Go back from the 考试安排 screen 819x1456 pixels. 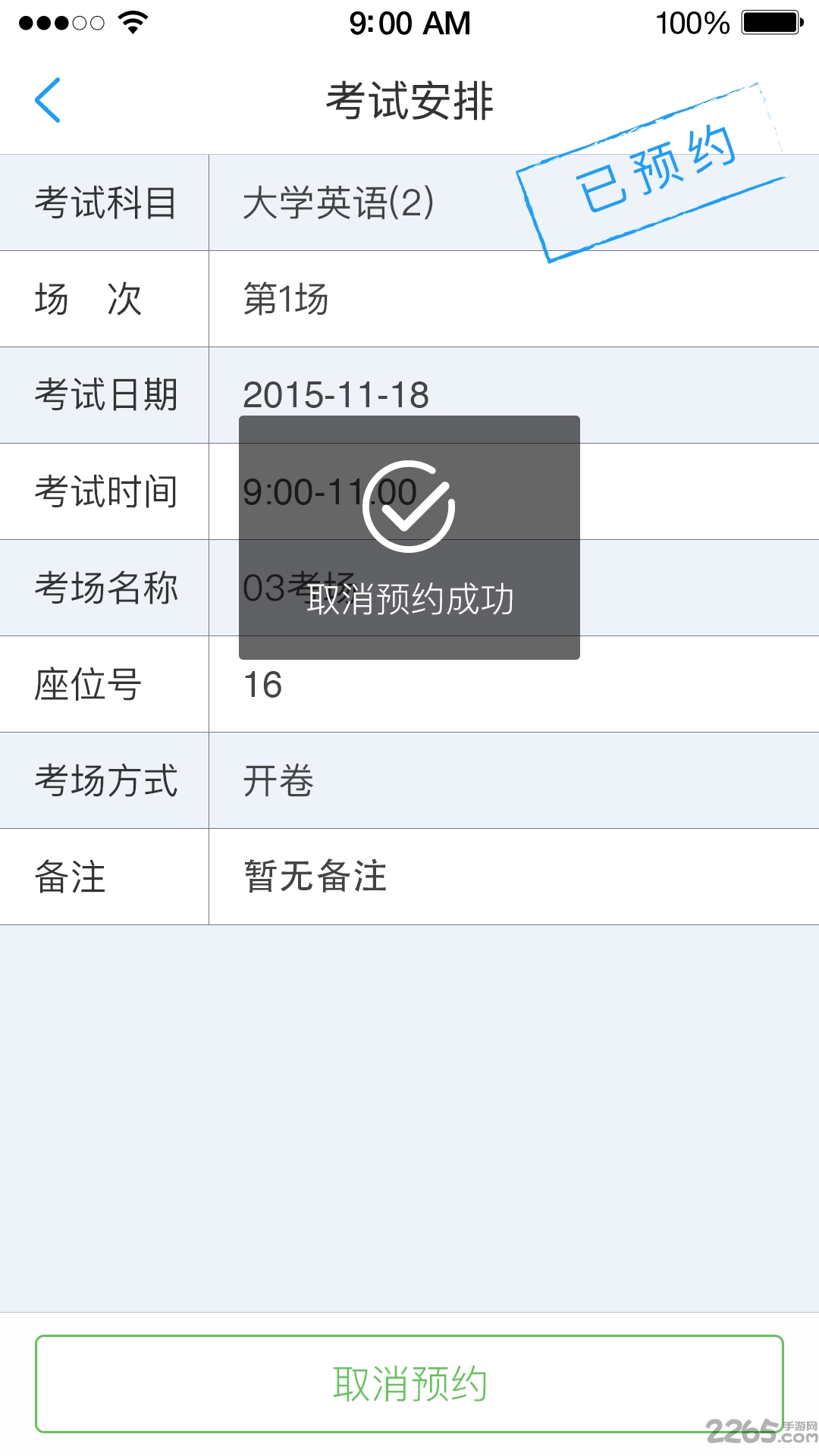pyautogui.click(x=48, y=100)
